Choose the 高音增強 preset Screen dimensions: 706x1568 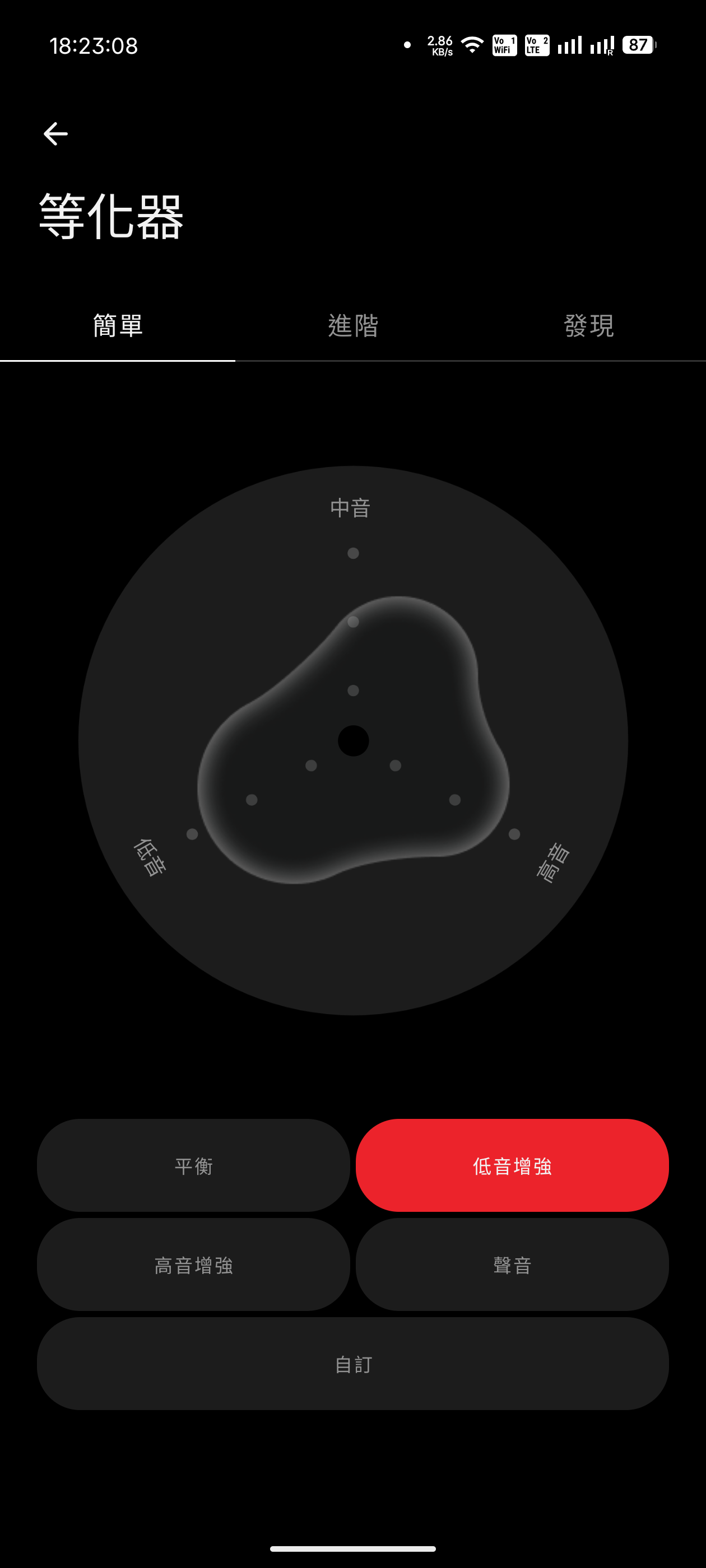click(x=193, y=1265)
